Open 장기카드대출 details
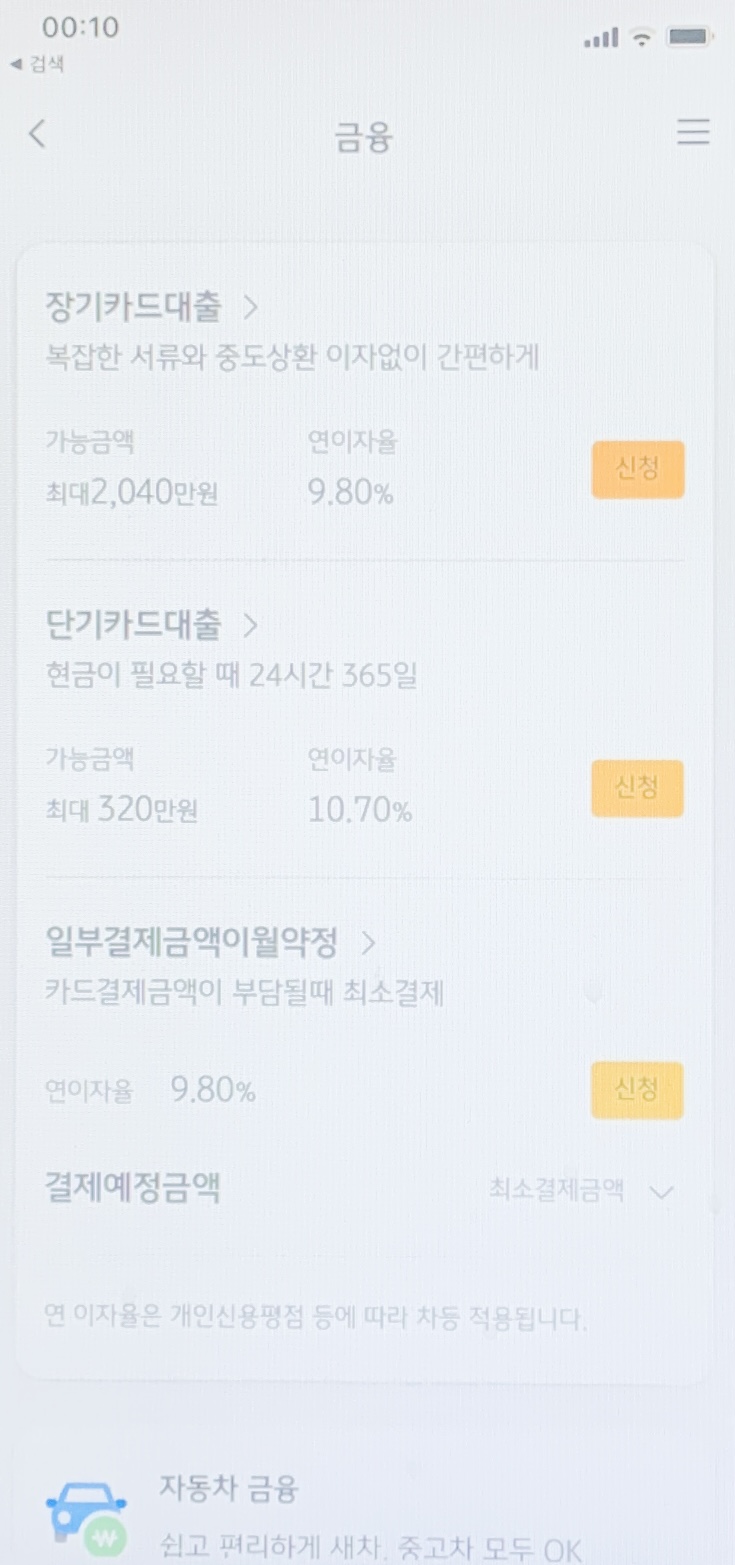735x1565 pixels. click(x=152, y=307)
